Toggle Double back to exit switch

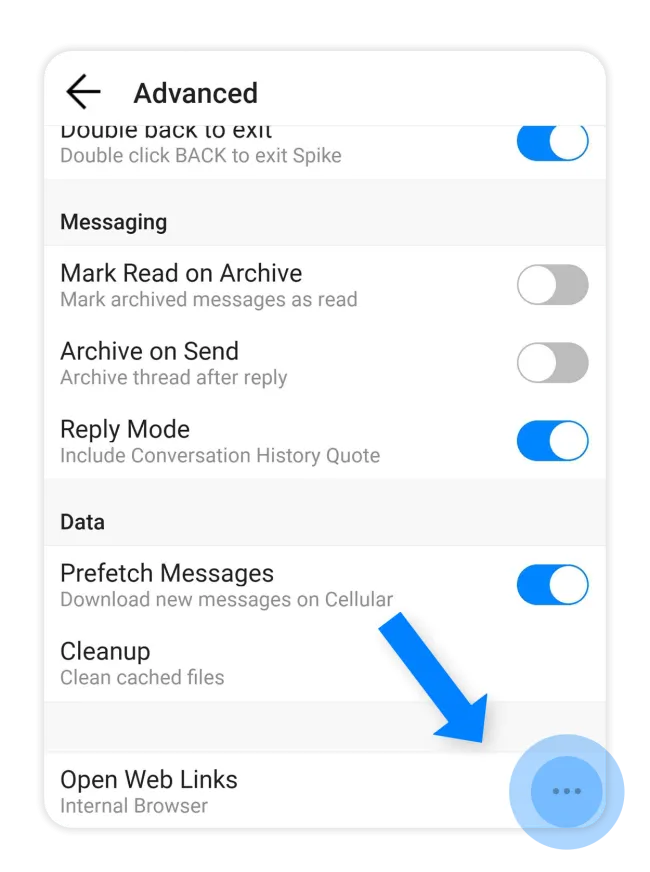click(x=552, y=143)
